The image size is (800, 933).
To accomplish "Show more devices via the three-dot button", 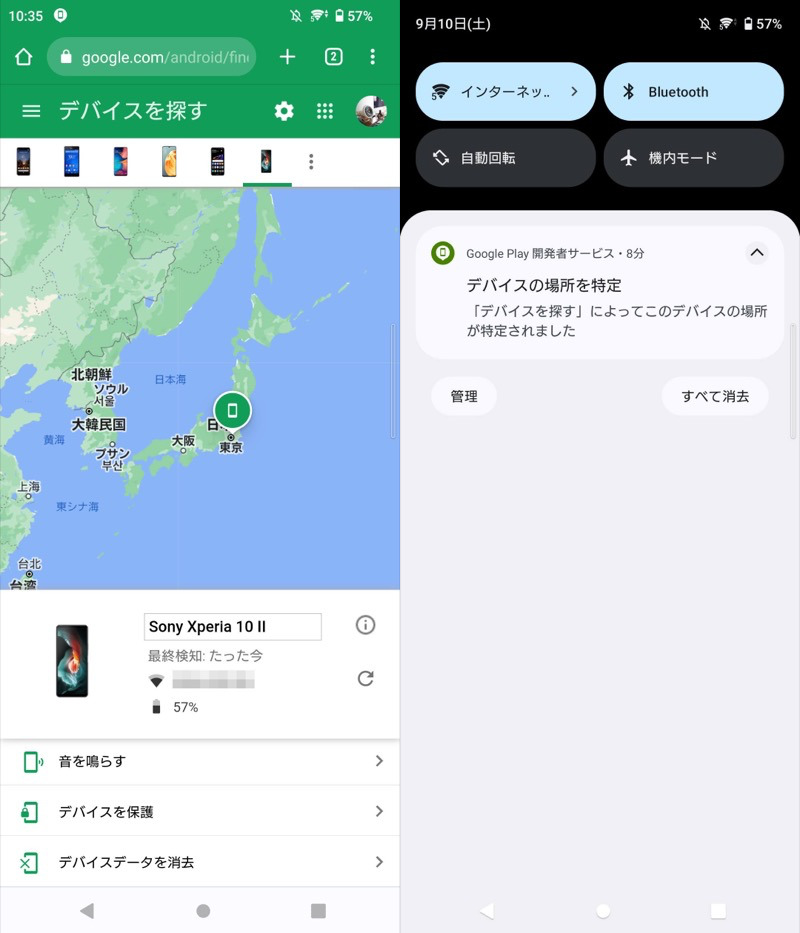I will [311, 161].
